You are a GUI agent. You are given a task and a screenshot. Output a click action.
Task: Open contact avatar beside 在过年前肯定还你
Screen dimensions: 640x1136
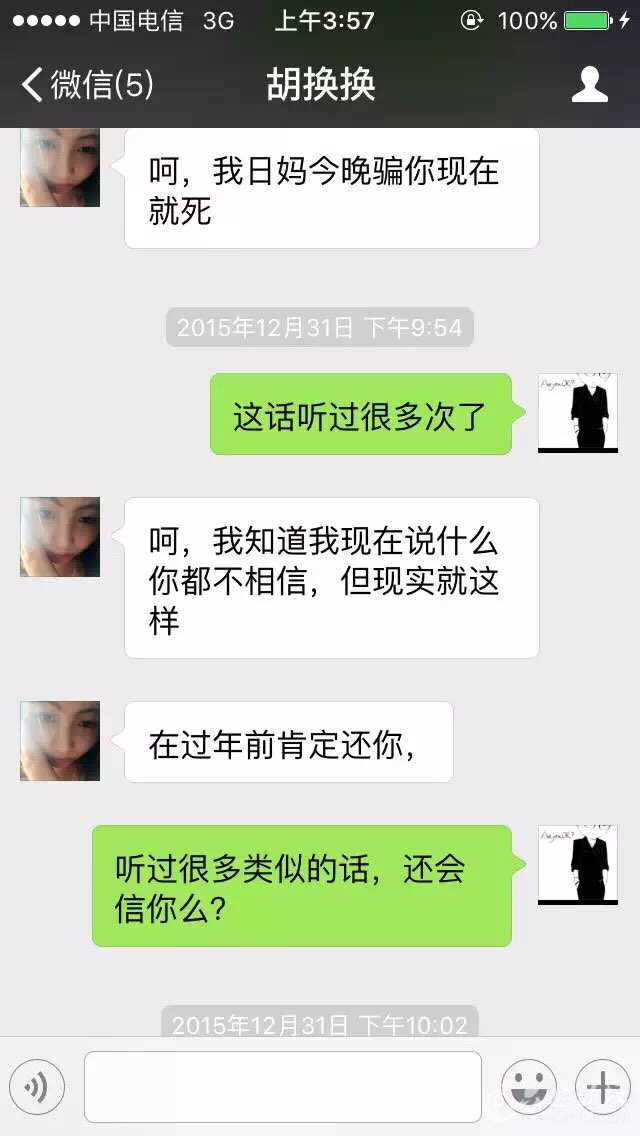coord(60,741)
